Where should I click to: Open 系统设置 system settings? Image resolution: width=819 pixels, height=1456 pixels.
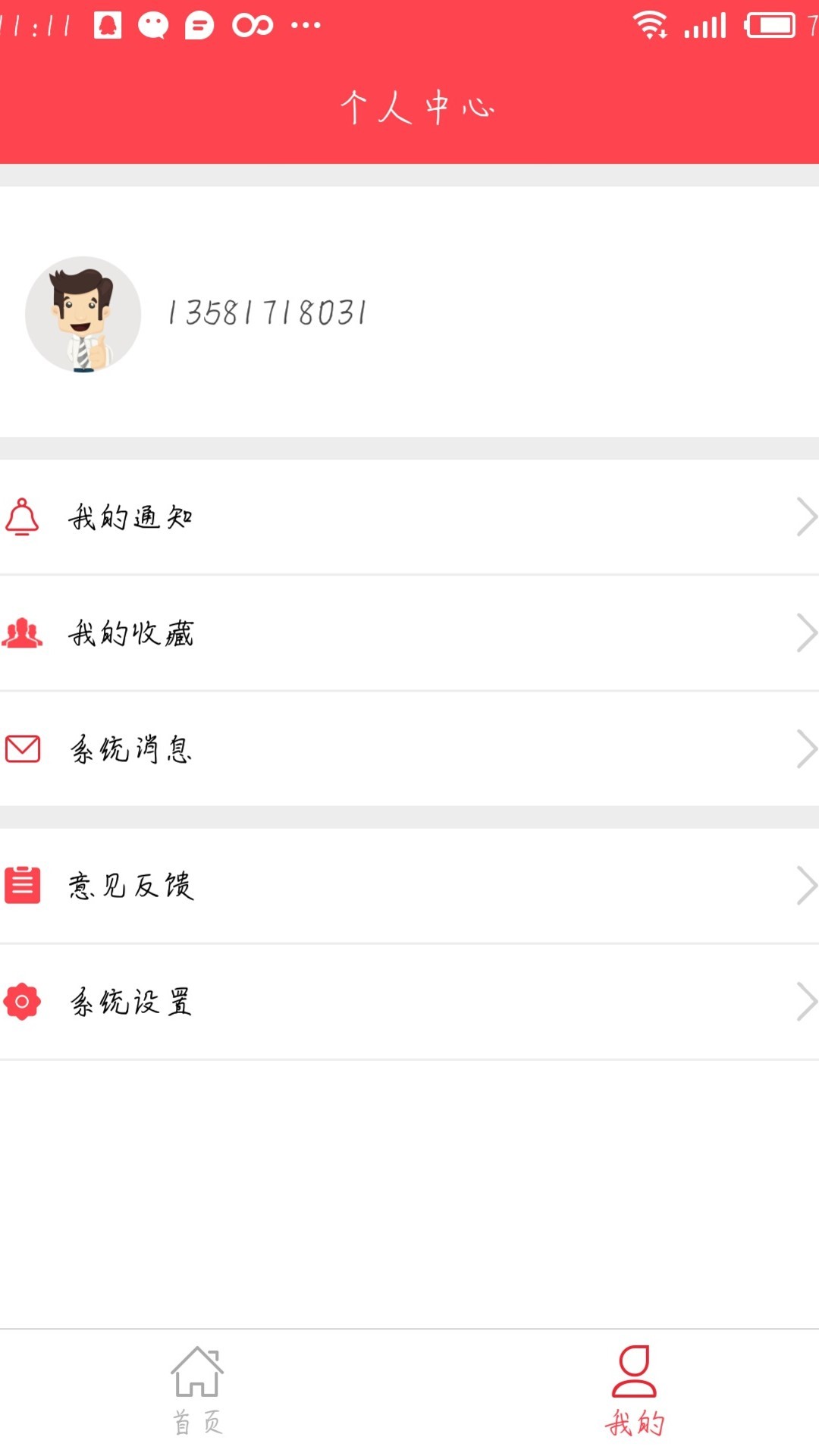[x=409, y=1002]
